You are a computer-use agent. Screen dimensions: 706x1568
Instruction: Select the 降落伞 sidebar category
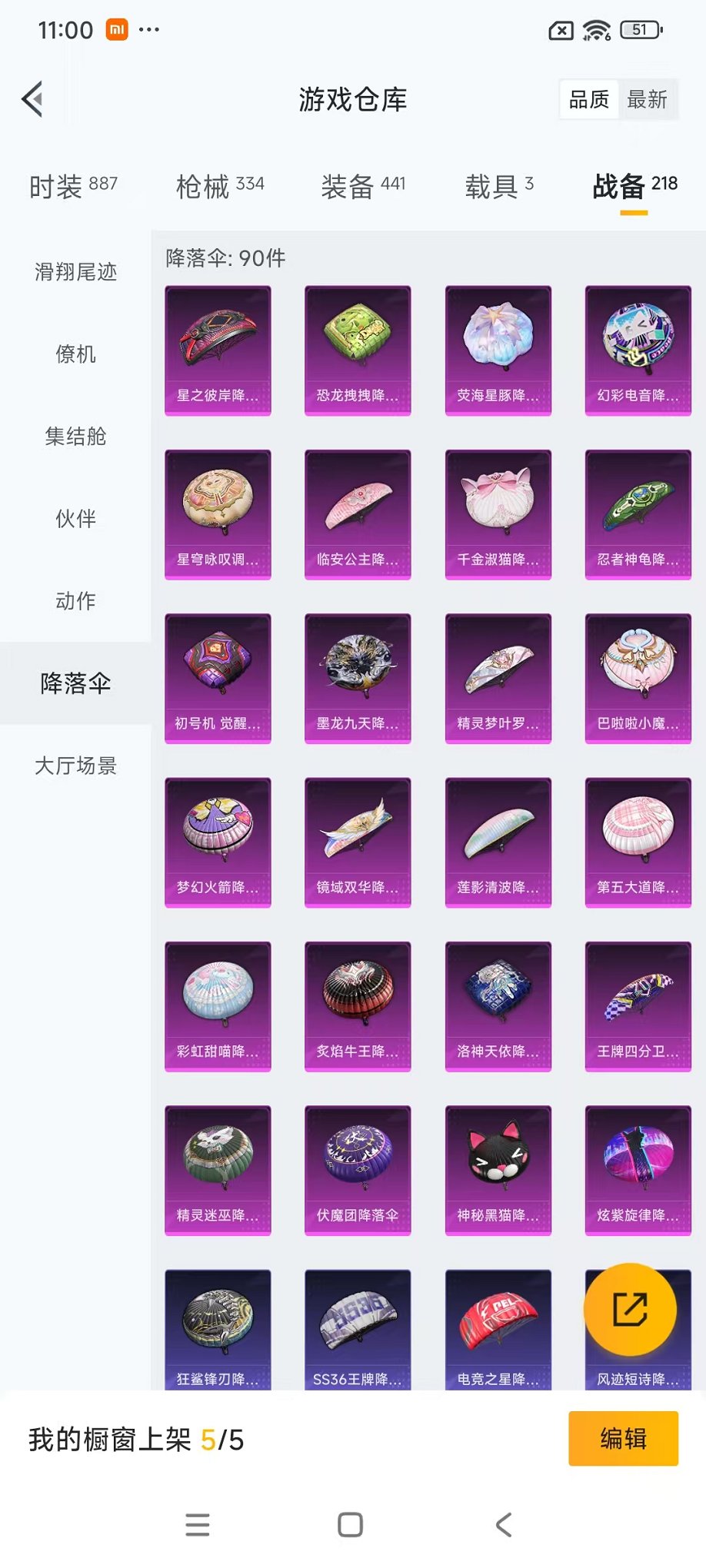(75, 683)
